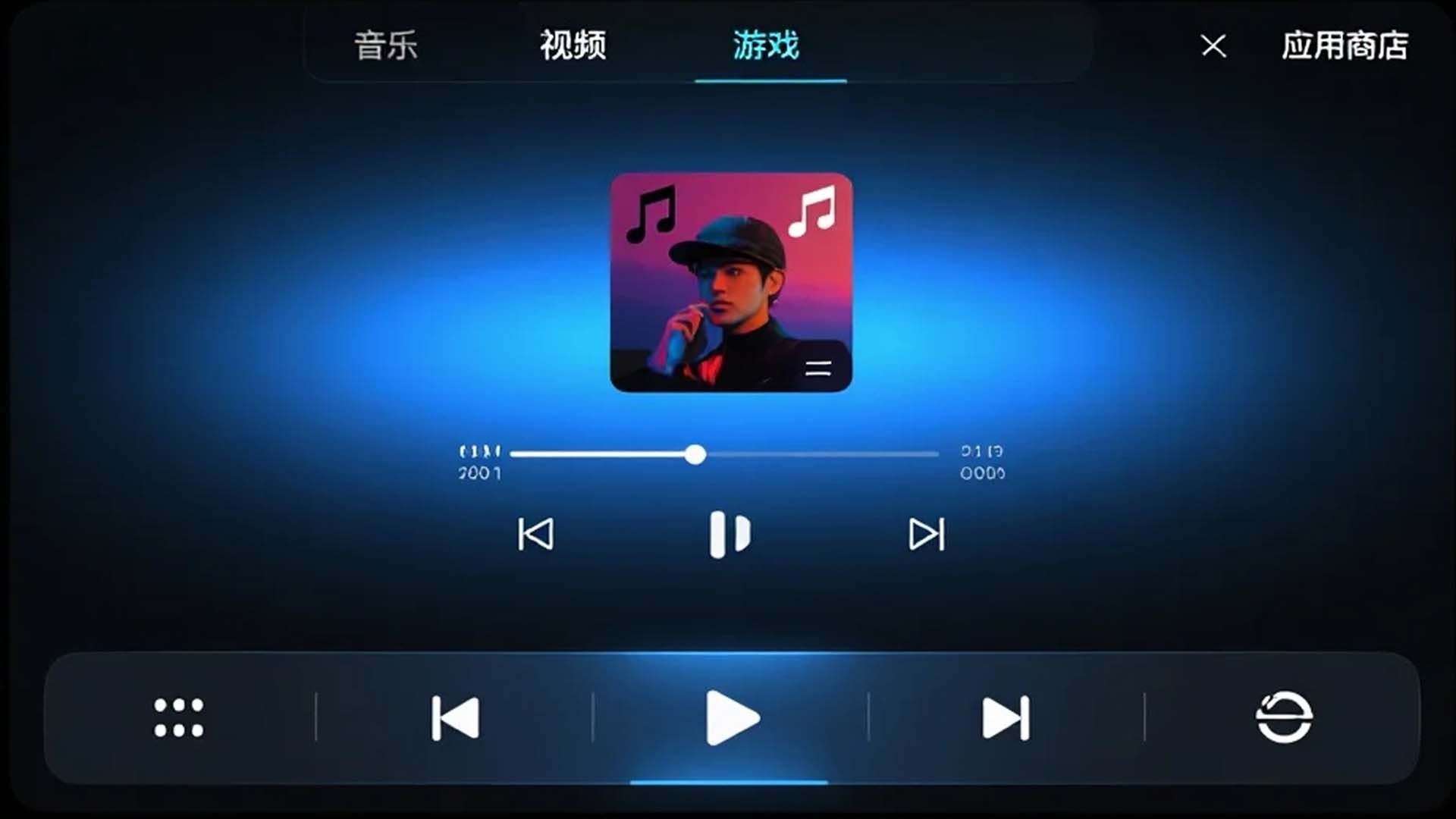
Task: Open the playlist icon on the album cover
Action: [x=818, y=369]
